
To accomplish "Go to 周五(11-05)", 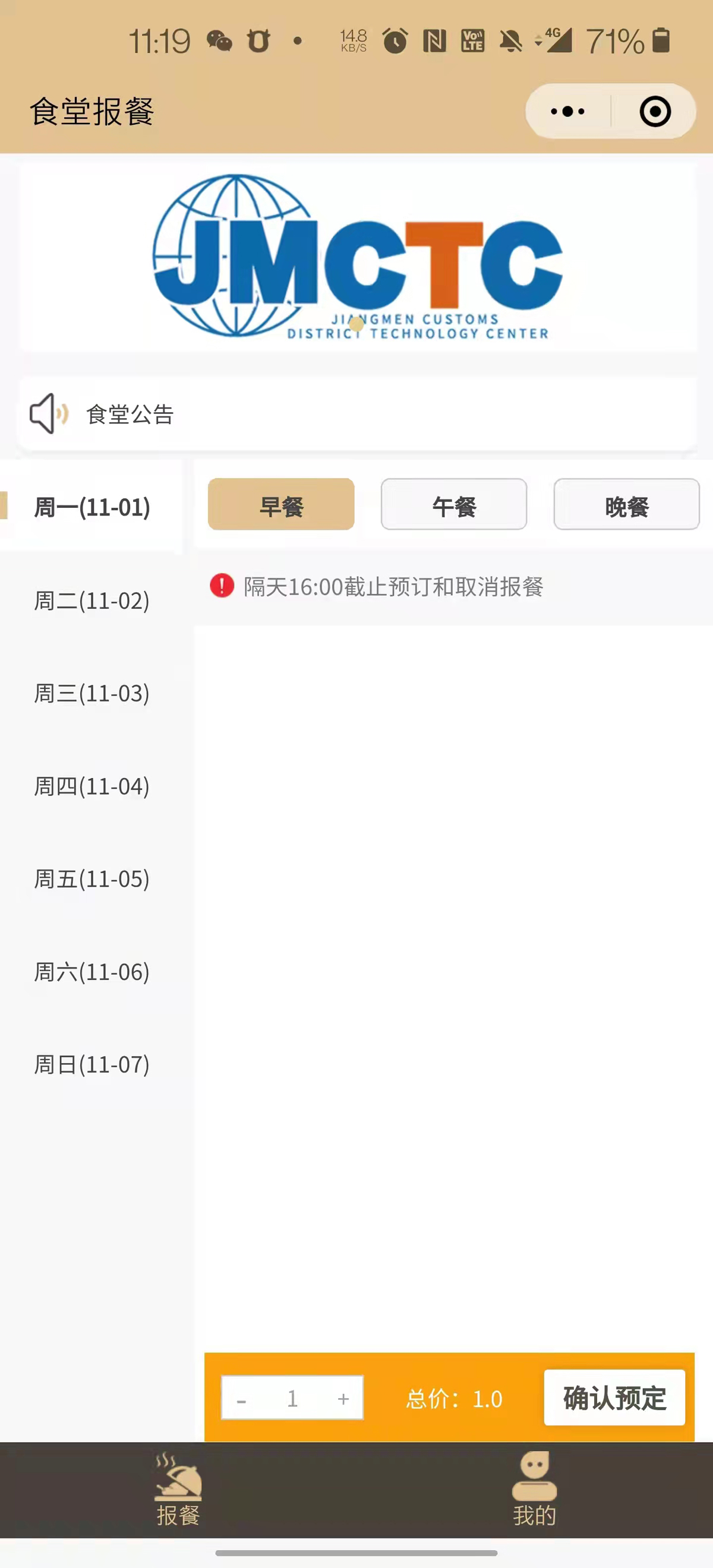I will (92, 878).
